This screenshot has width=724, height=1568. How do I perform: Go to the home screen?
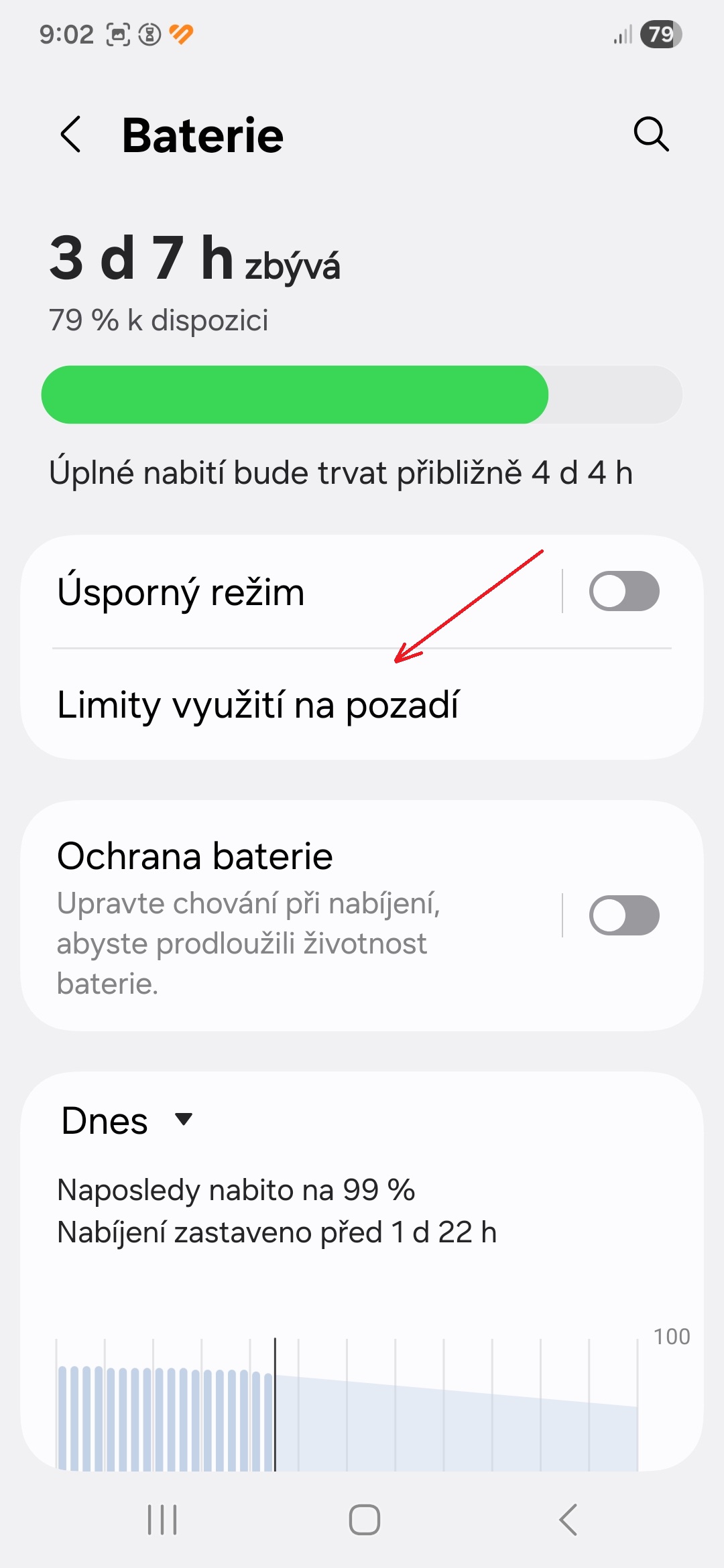click(x=364, y=1519)
